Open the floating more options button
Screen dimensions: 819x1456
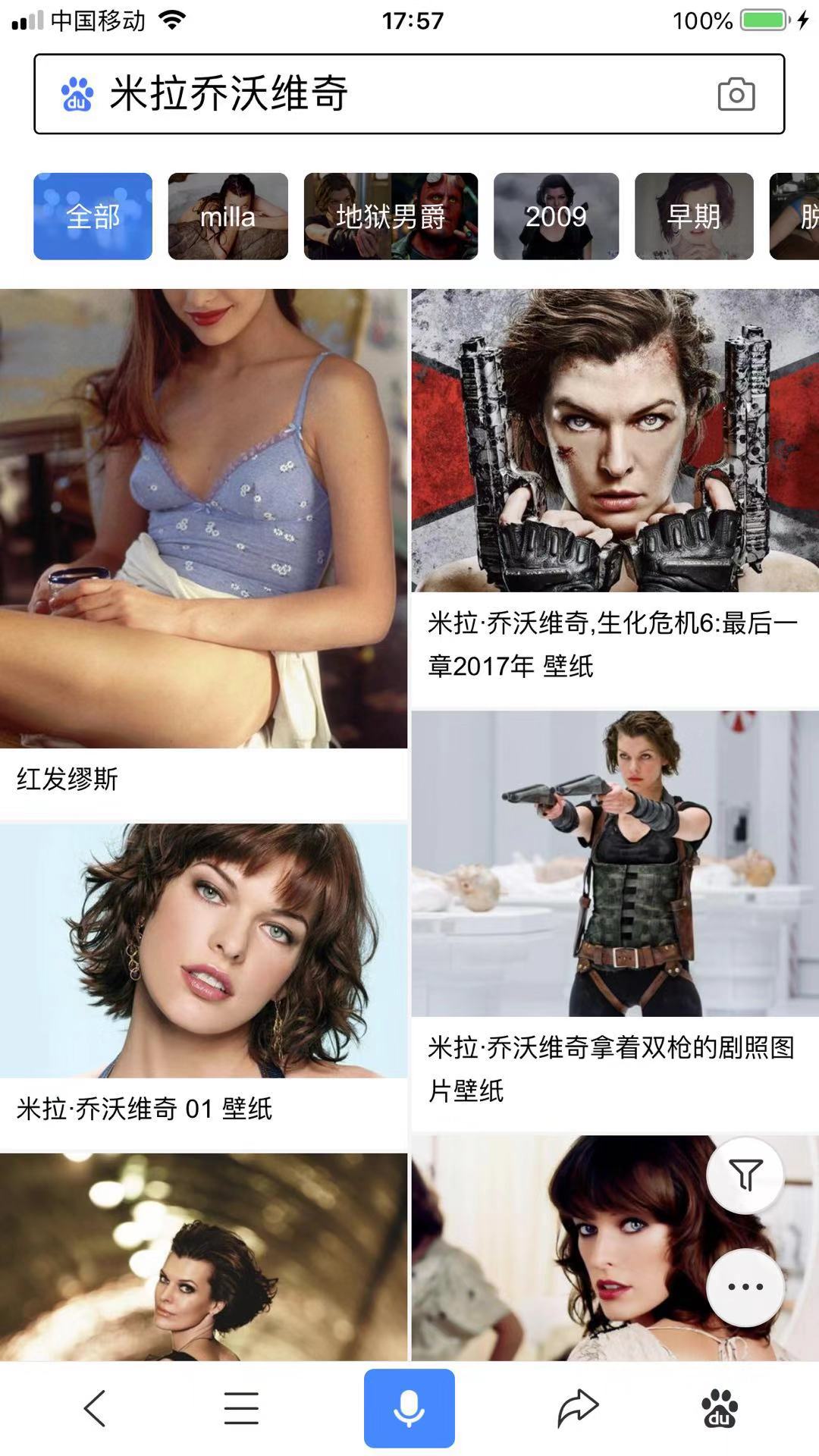point(745,1287)
